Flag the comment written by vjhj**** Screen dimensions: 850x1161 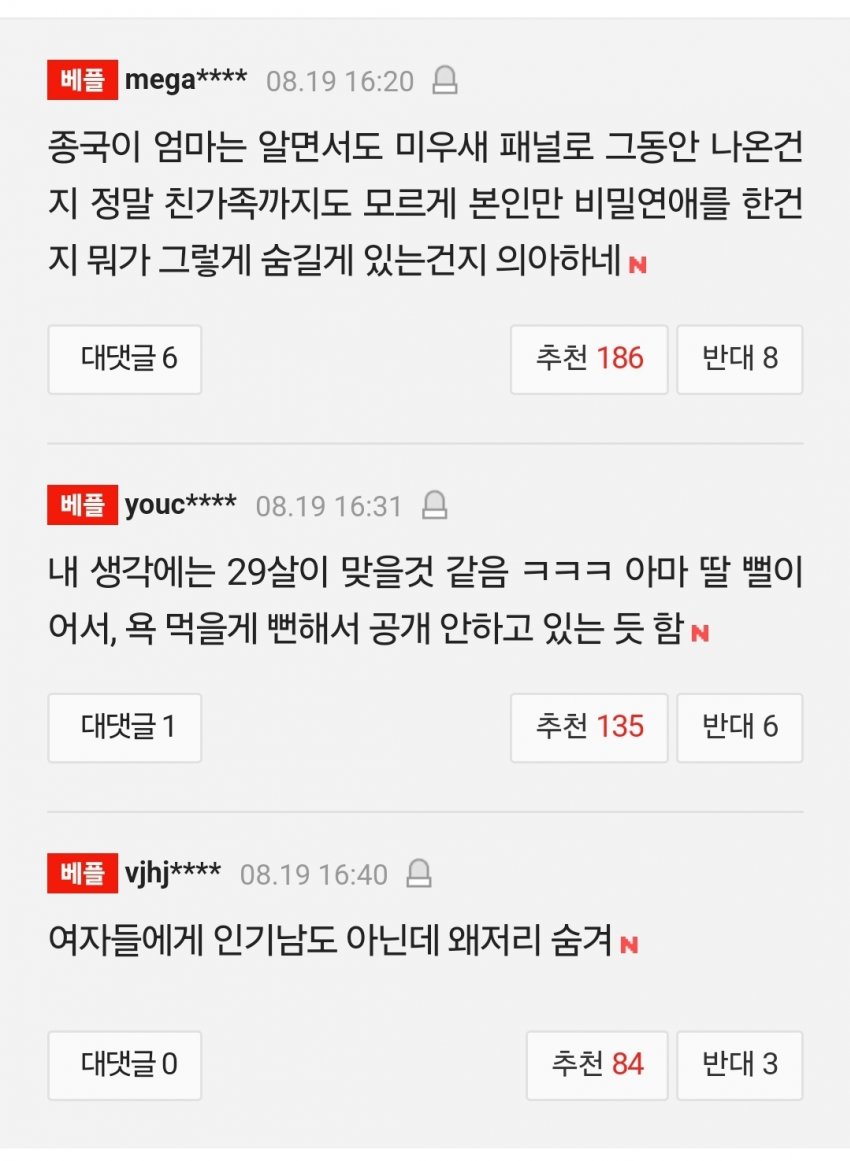419,875
